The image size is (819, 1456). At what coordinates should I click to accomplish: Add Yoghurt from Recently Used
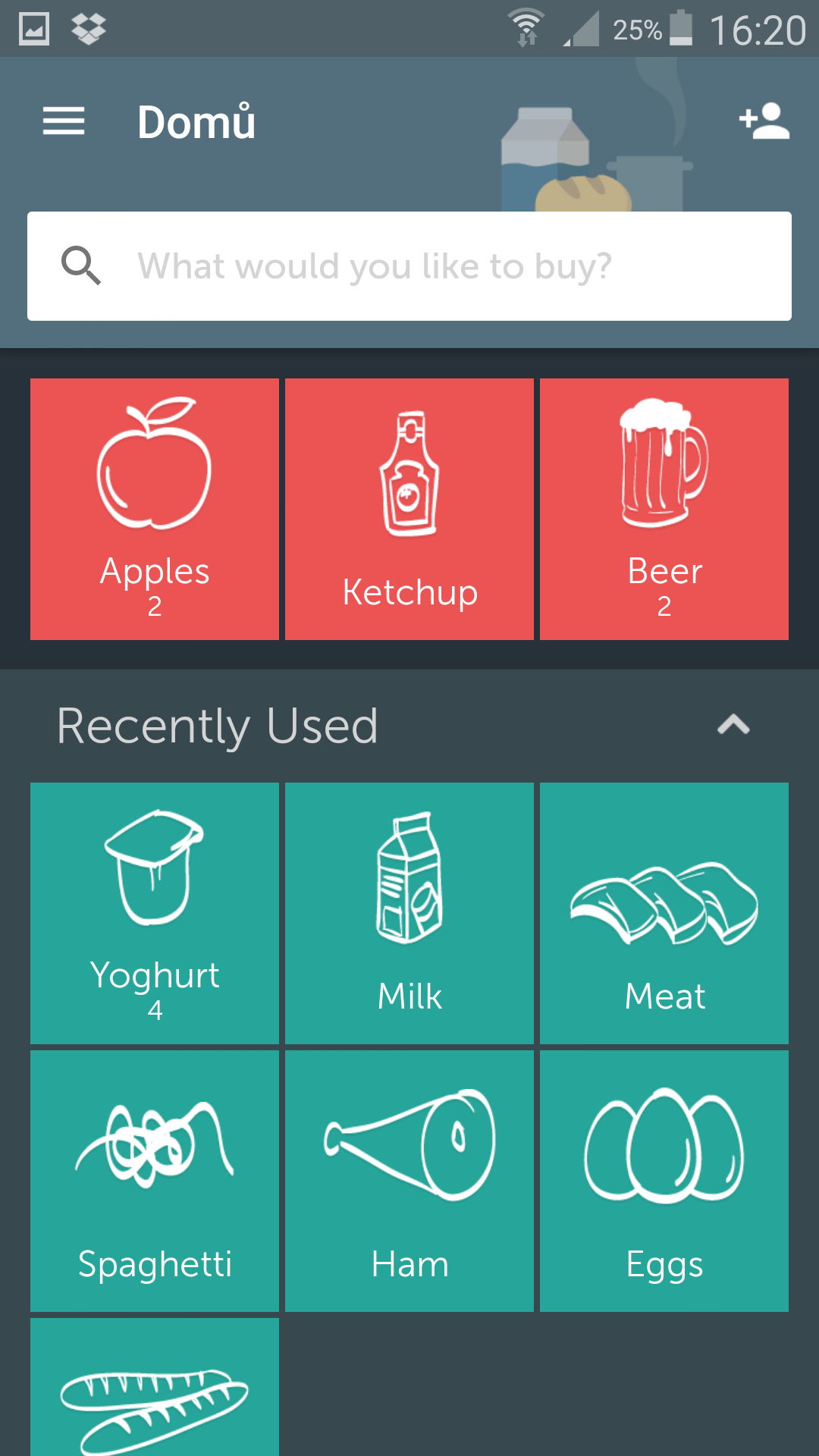(x=155, y=913)
